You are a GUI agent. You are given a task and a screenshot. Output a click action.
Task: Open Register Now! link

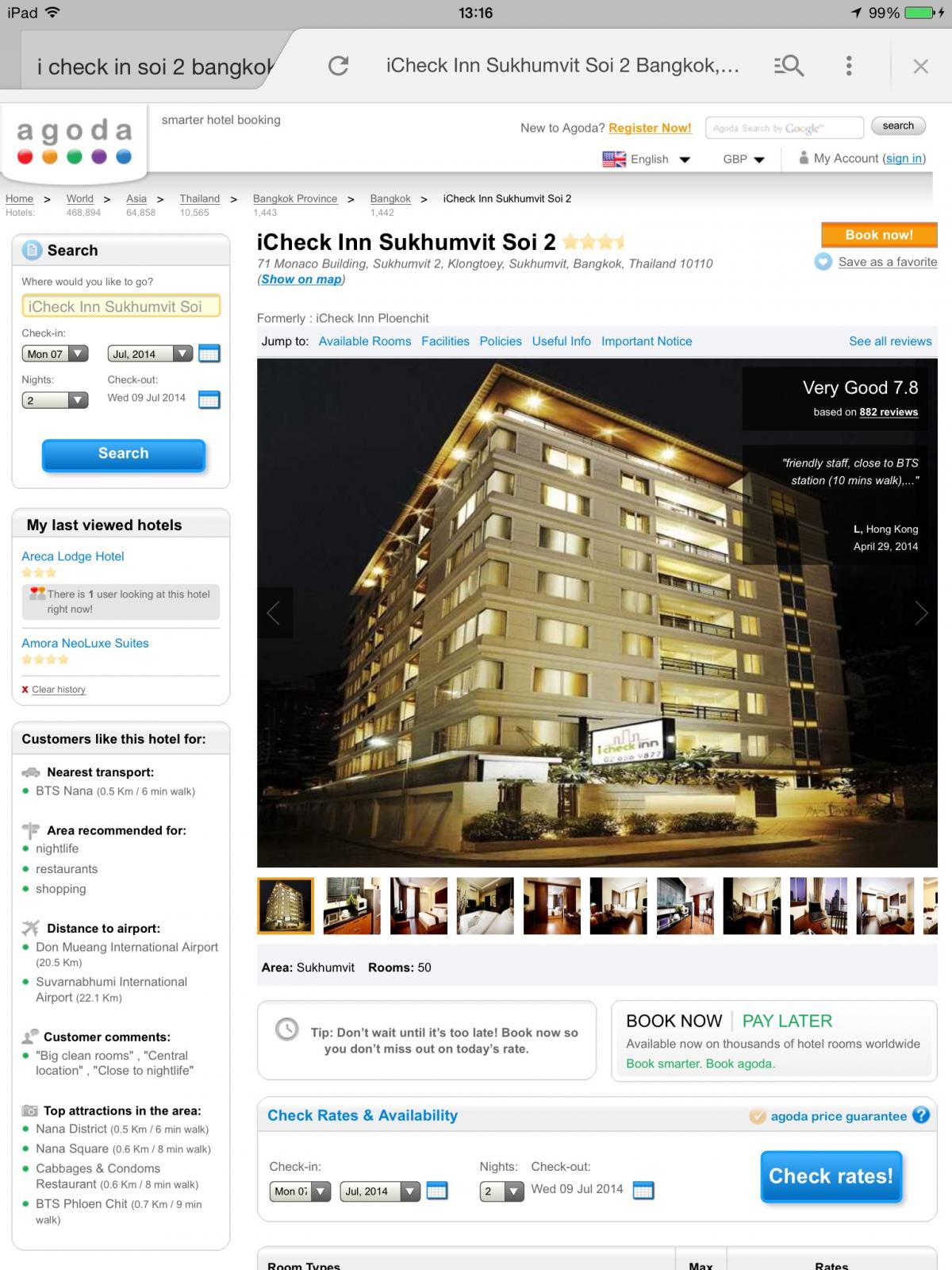pos(650,128)
